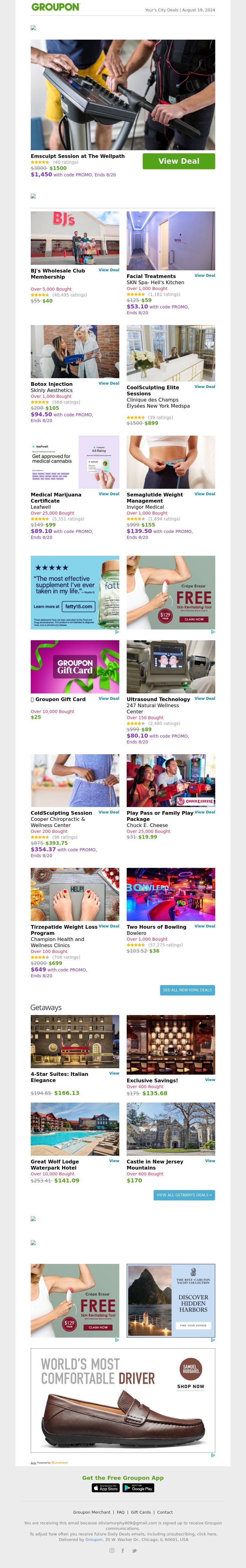Open the BJ's Wholesale Club Membership View Deal link
Screen dimensions: 246x1568
pos(109,270)
